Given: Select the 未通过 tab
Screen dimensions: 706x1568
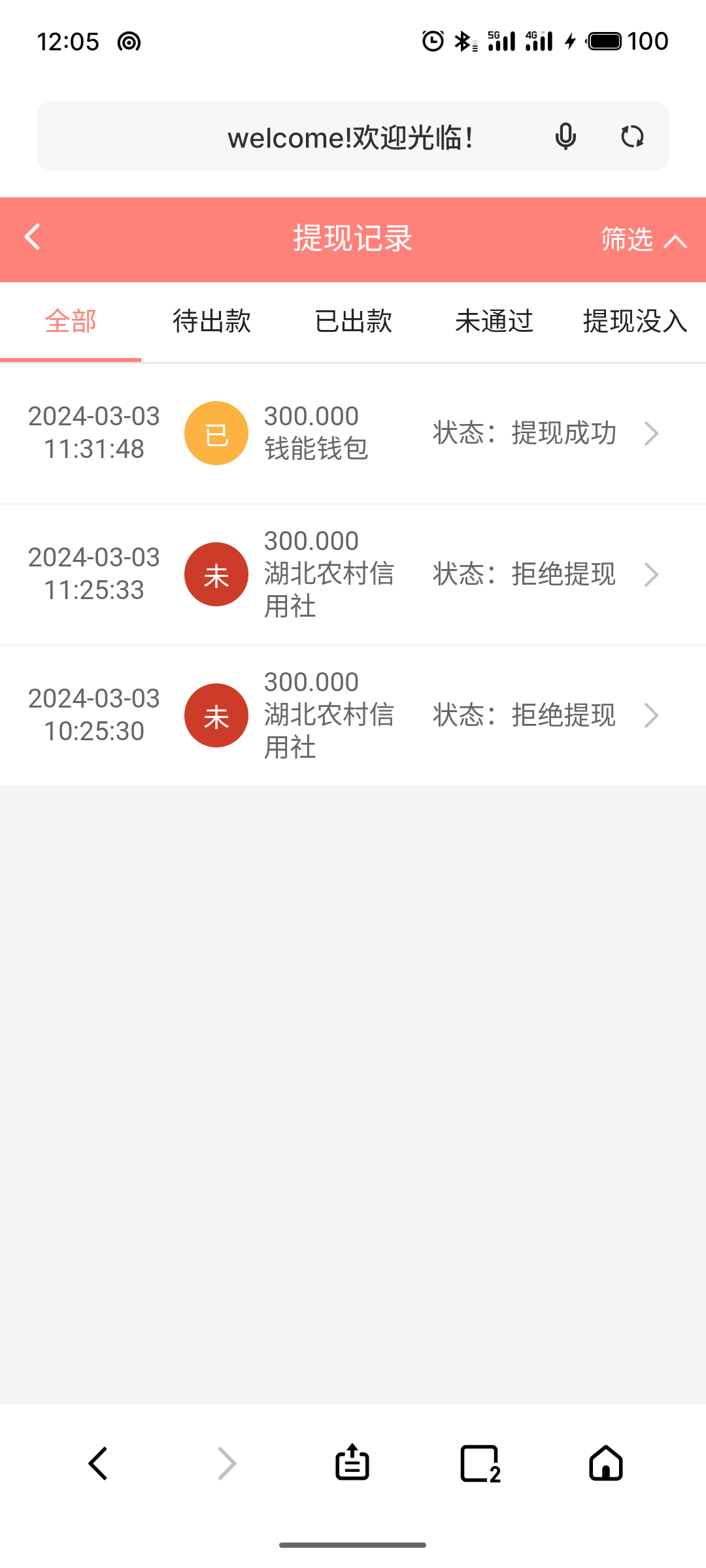Looking at the screenshot, I should tap(494, 321).
